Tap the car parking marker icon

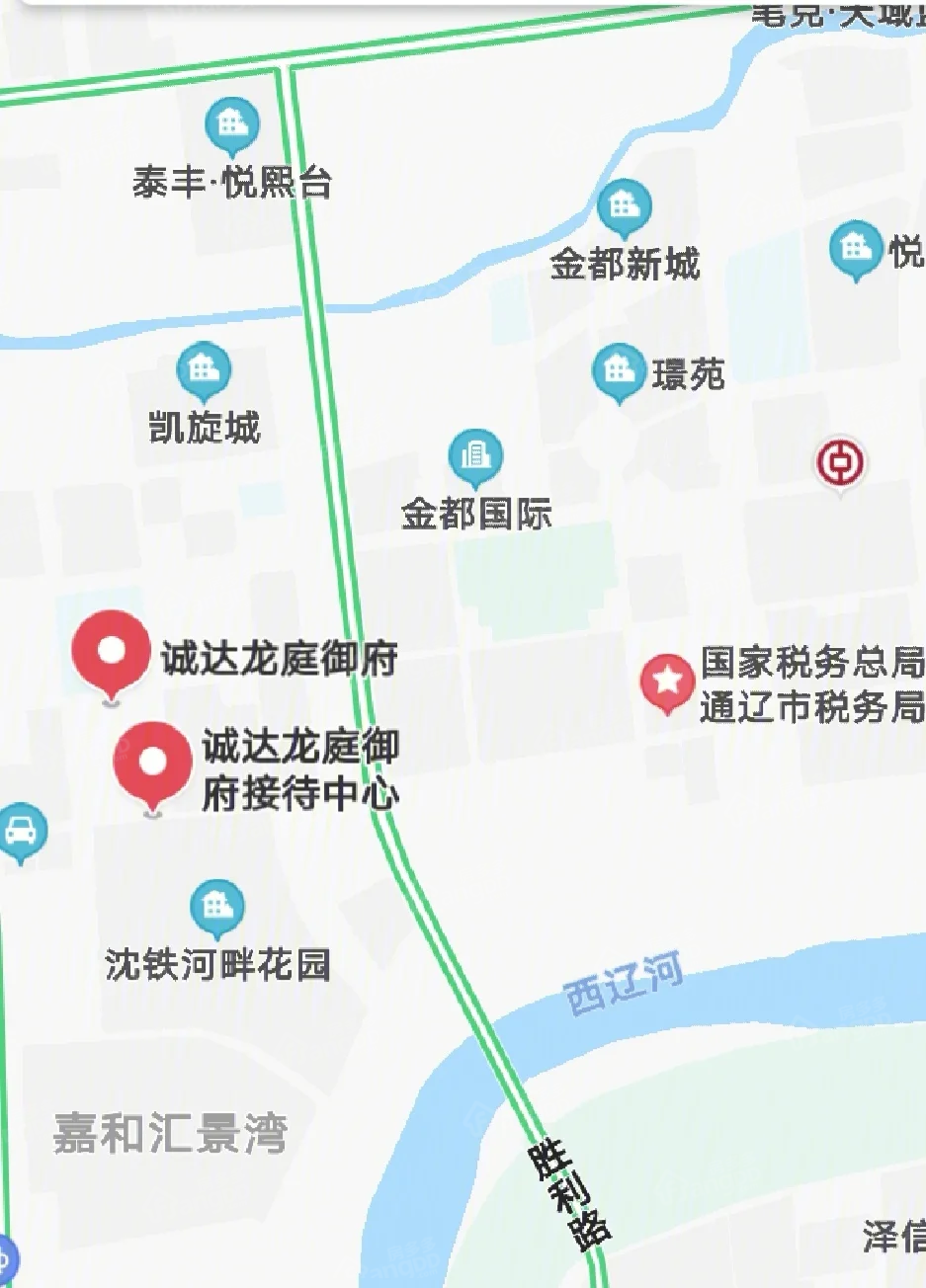click(x=20, y=830)
